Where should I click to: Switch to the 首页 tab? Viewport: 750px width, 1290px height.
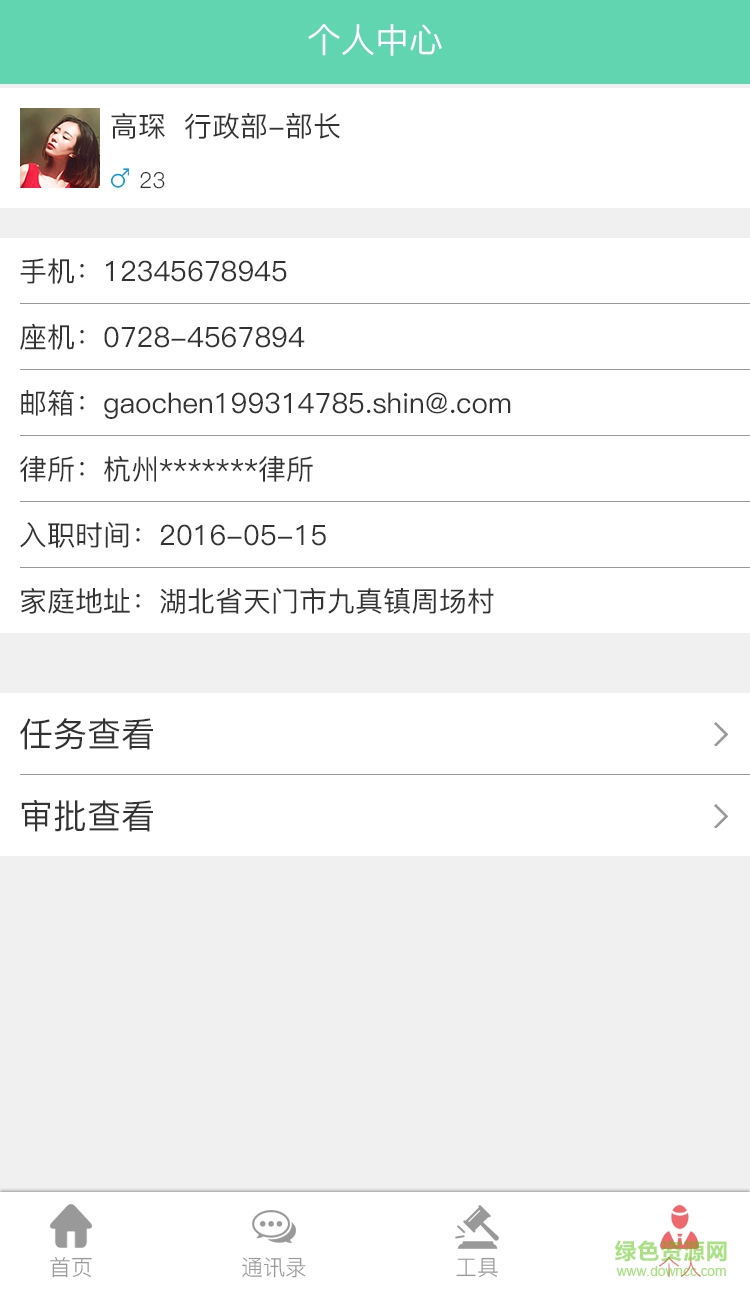point(71,1241)
